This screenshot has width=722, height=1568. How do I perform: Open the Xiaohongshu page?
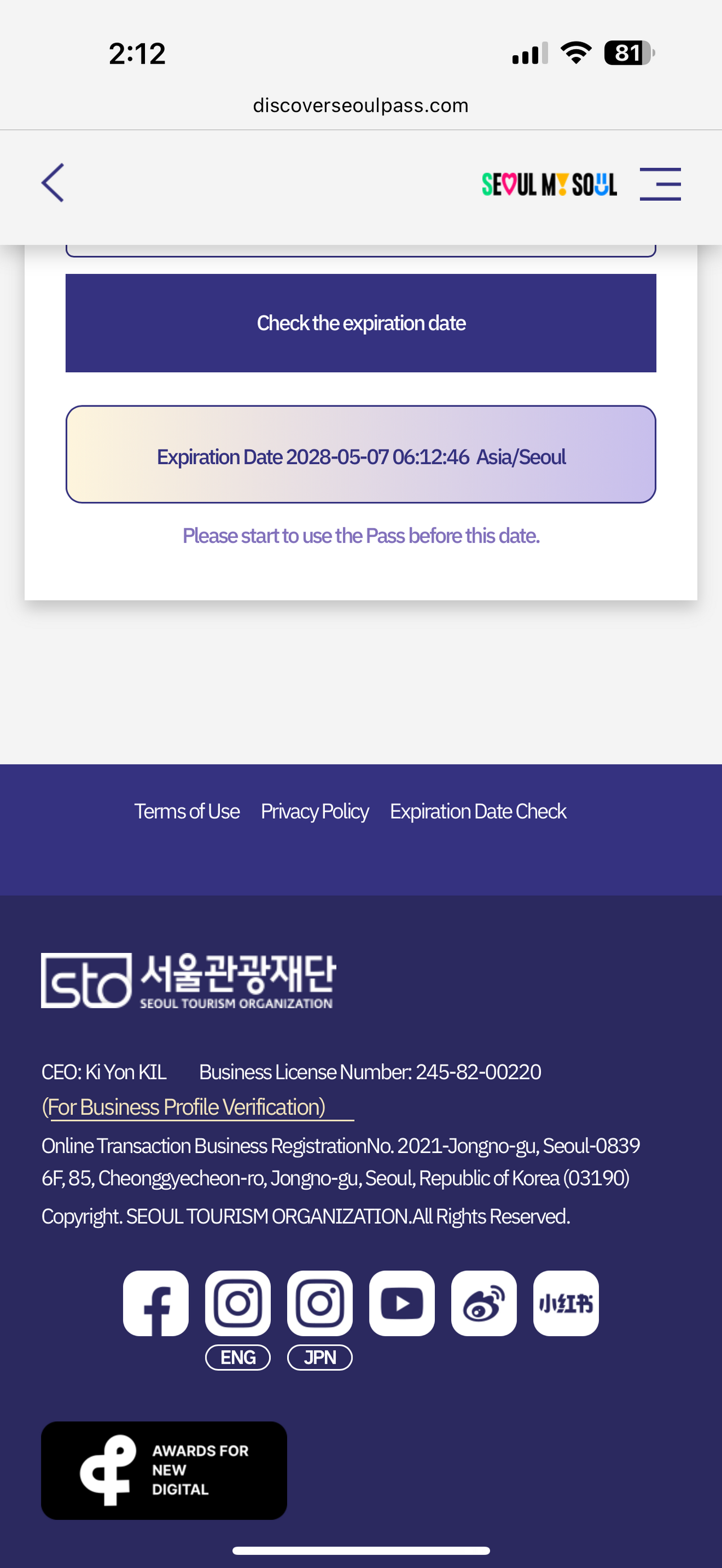(566, 1303)
